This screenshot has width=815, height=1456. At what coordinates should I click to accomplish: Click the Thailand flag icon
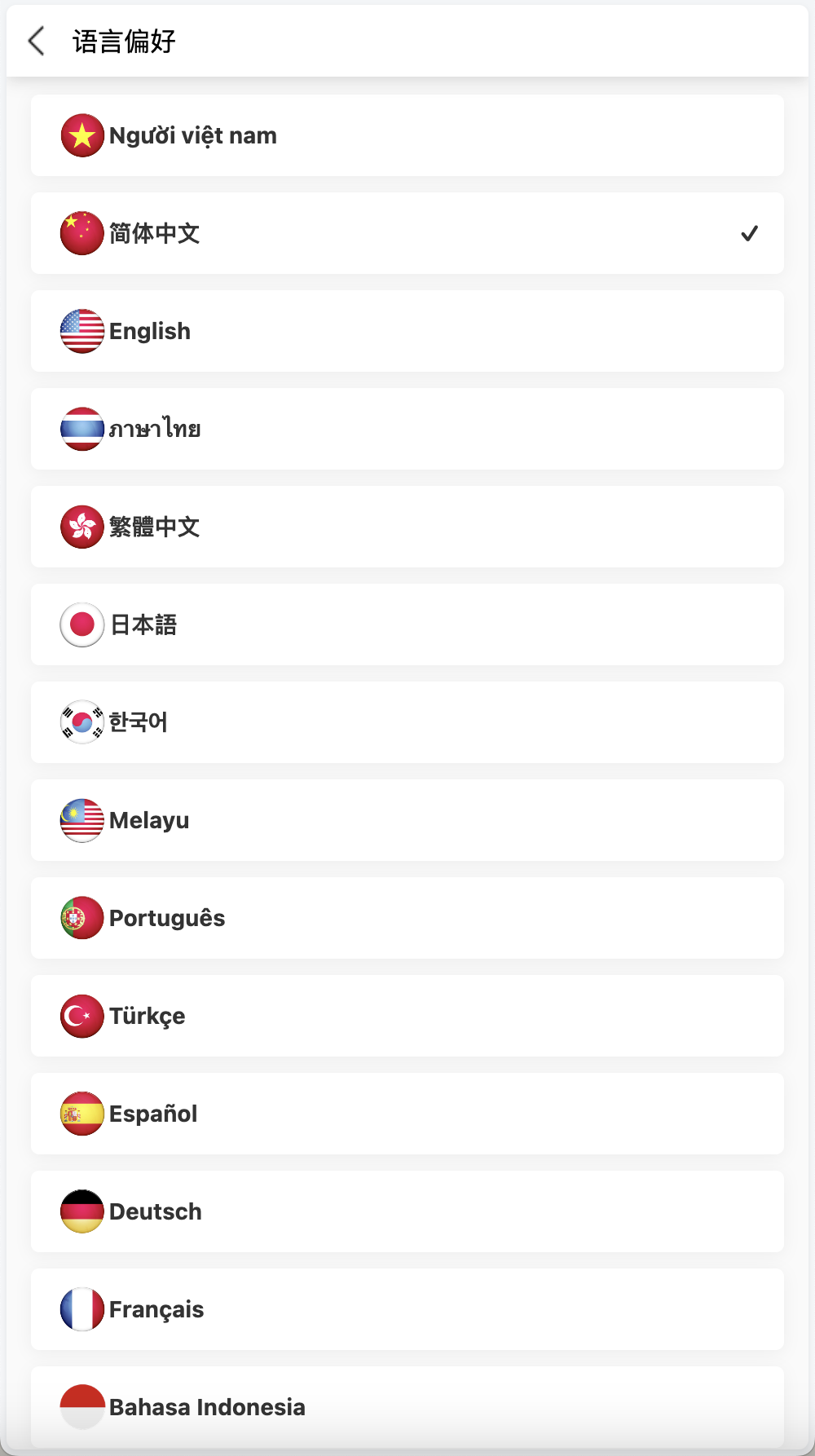click(81, 429)
